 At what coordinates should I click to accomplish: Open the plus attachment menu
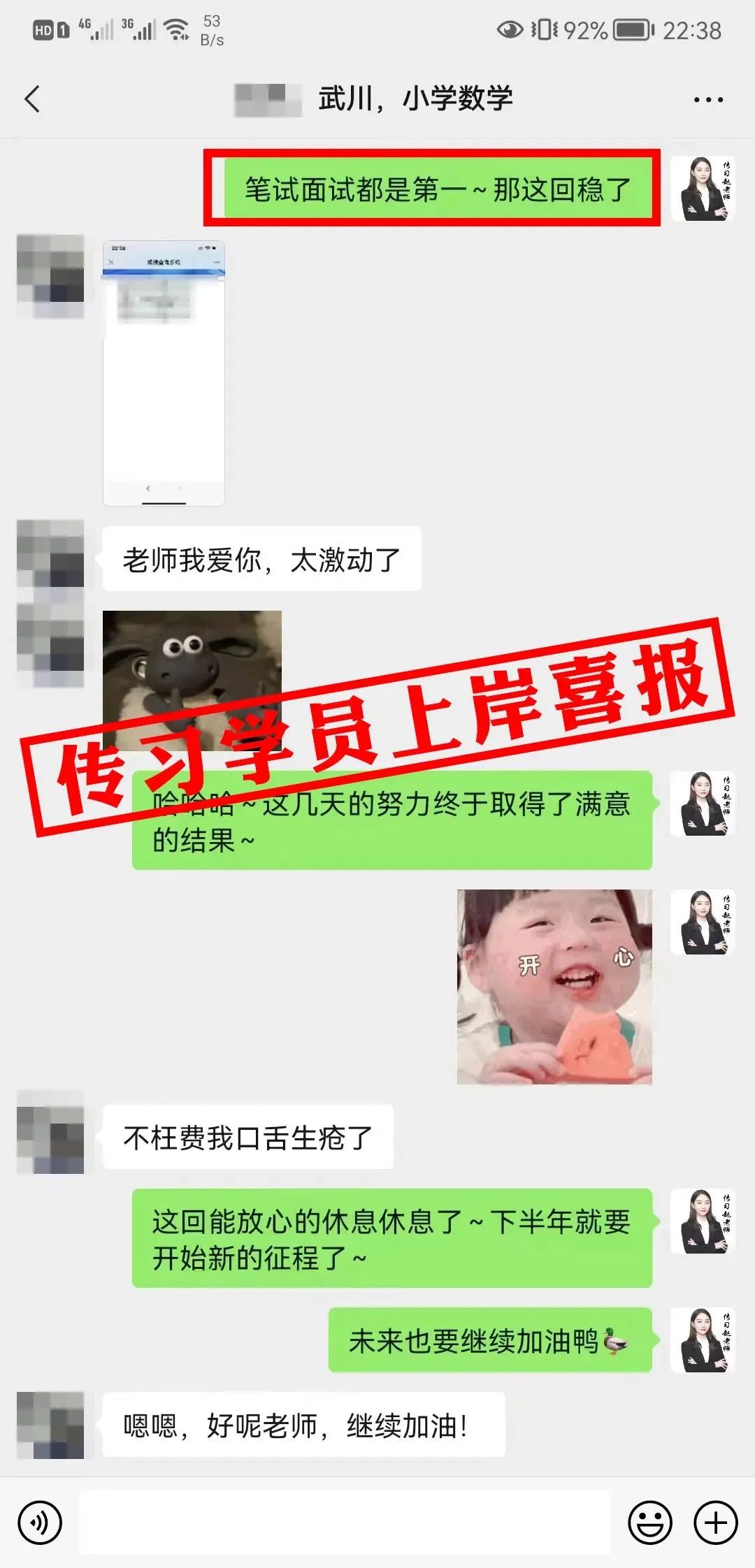[x=715, y=1523]
